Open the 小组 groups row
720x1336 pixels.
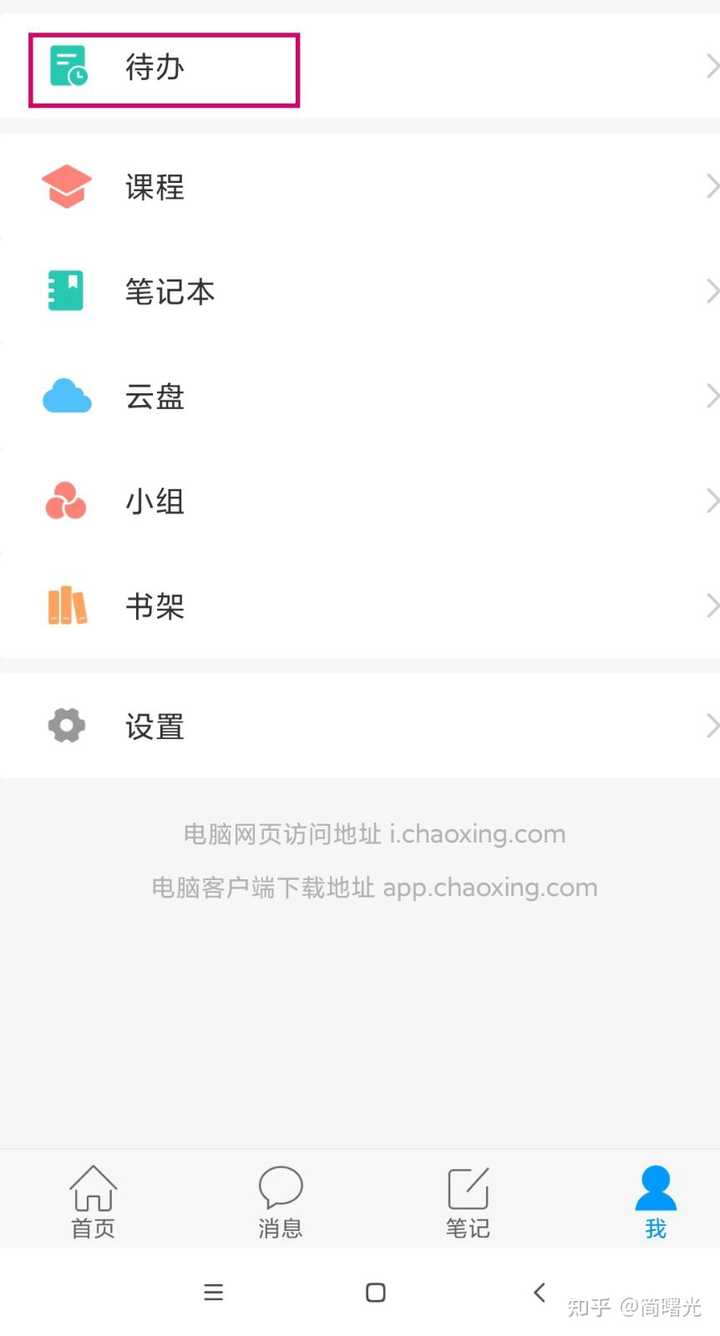coord(155,502)
